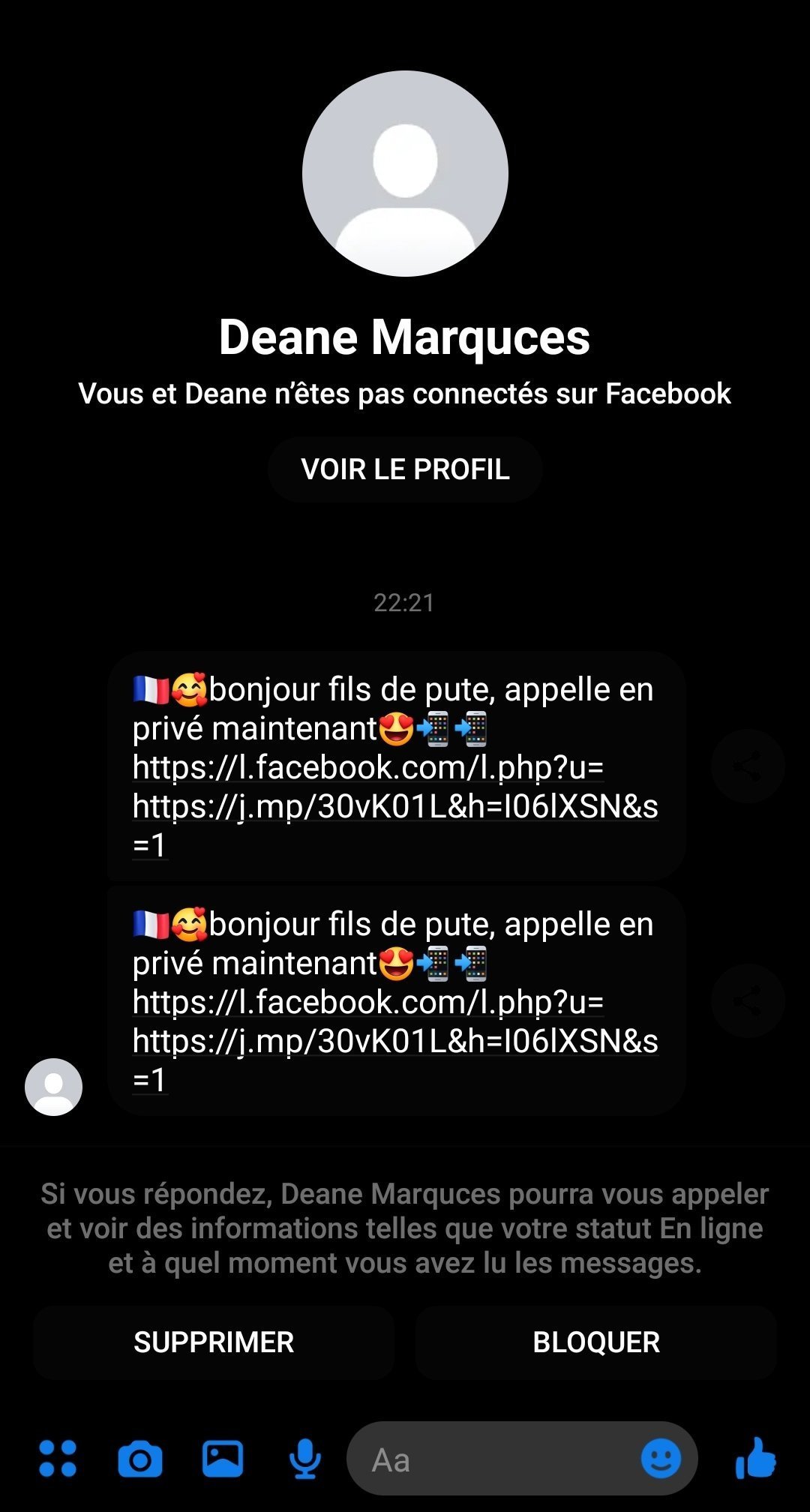Open the four-dots more actions menu
The width and height of the screenshot is (810, 1512).
point(58,1459)
